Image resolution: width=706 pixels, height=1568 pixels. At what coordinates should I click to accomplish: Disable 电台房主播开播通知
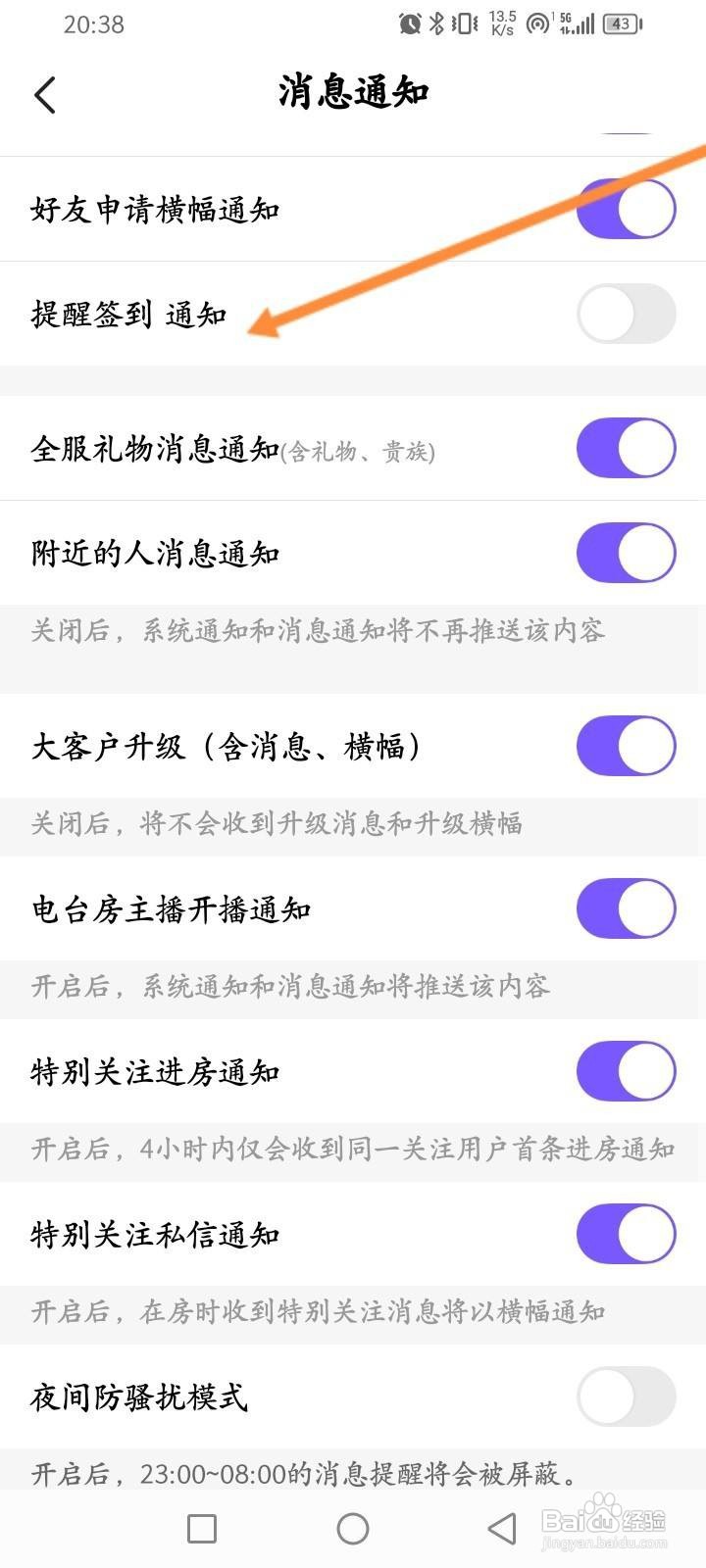point(626,908)
